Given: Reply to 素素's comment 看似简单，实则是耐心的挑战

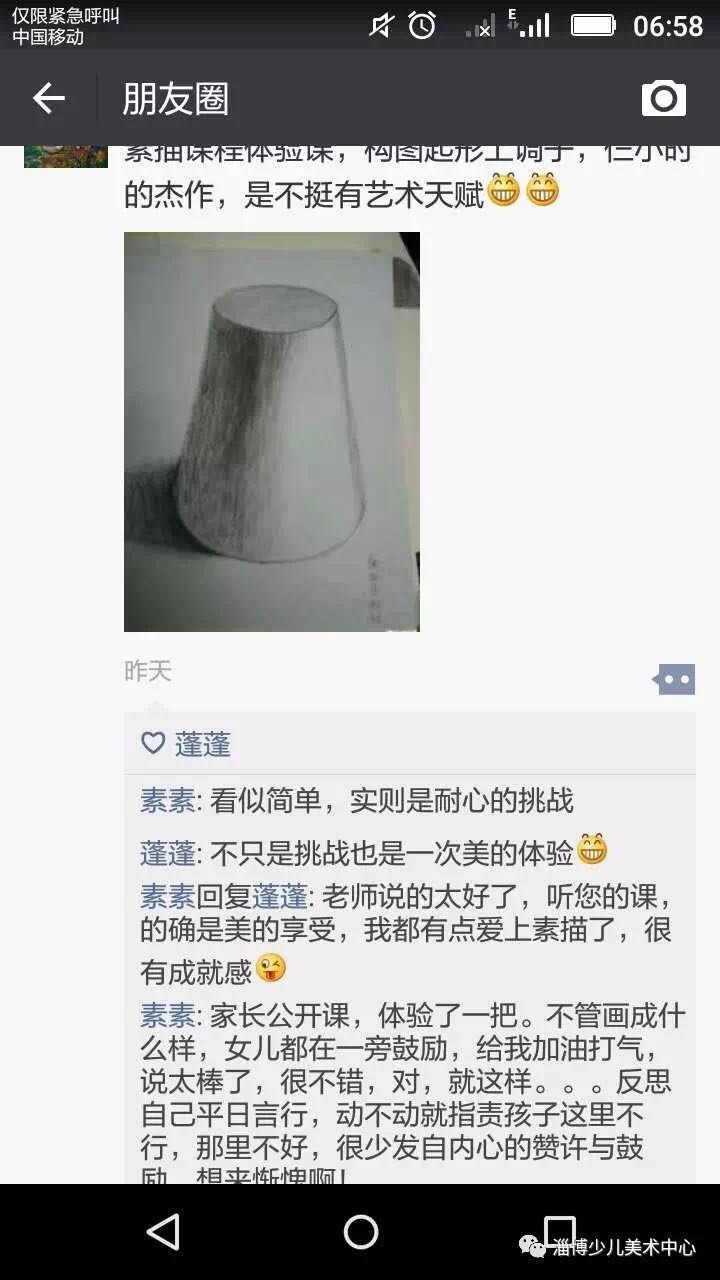Looking at the screenshot, I should 390,801.
